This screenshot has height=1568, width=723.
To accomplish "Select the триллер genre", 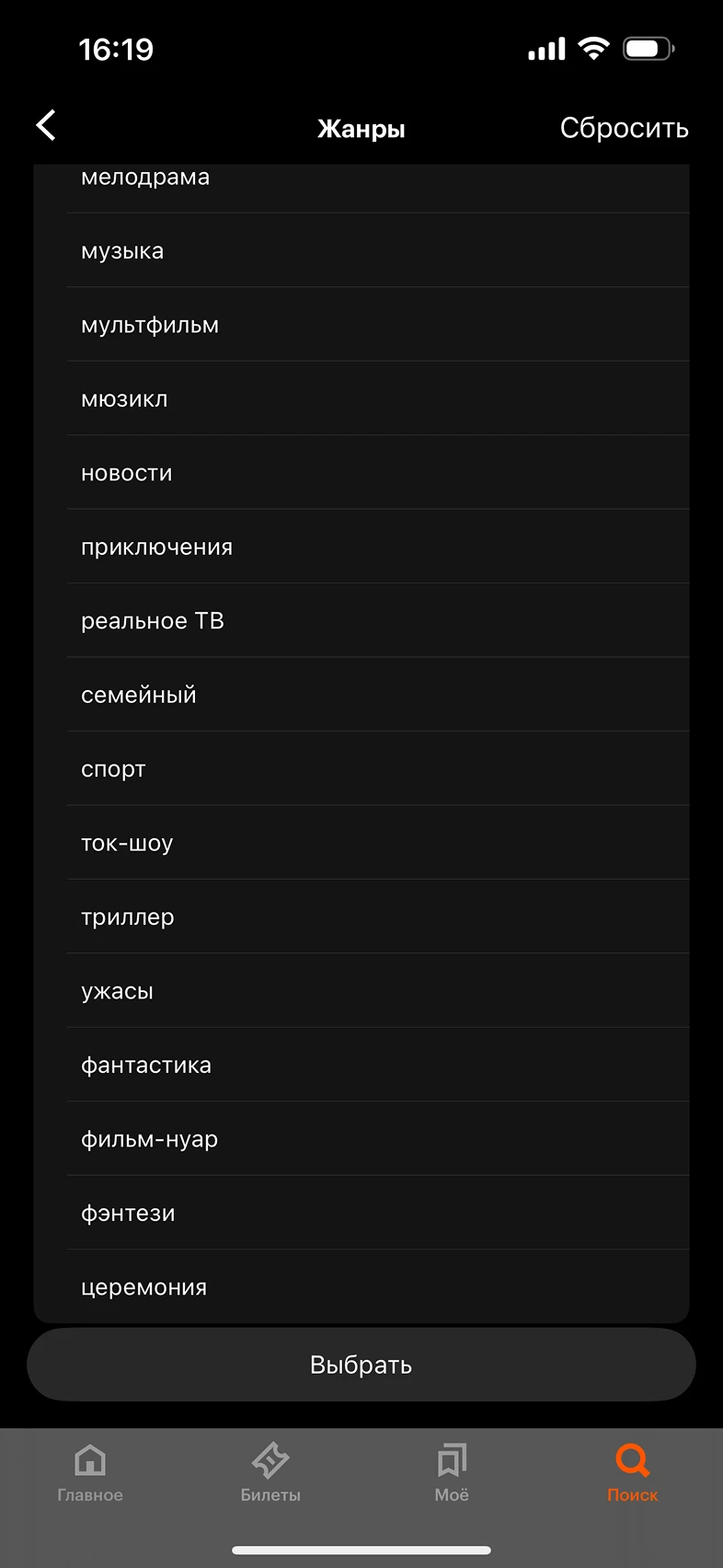I will [x=361, y=917].
